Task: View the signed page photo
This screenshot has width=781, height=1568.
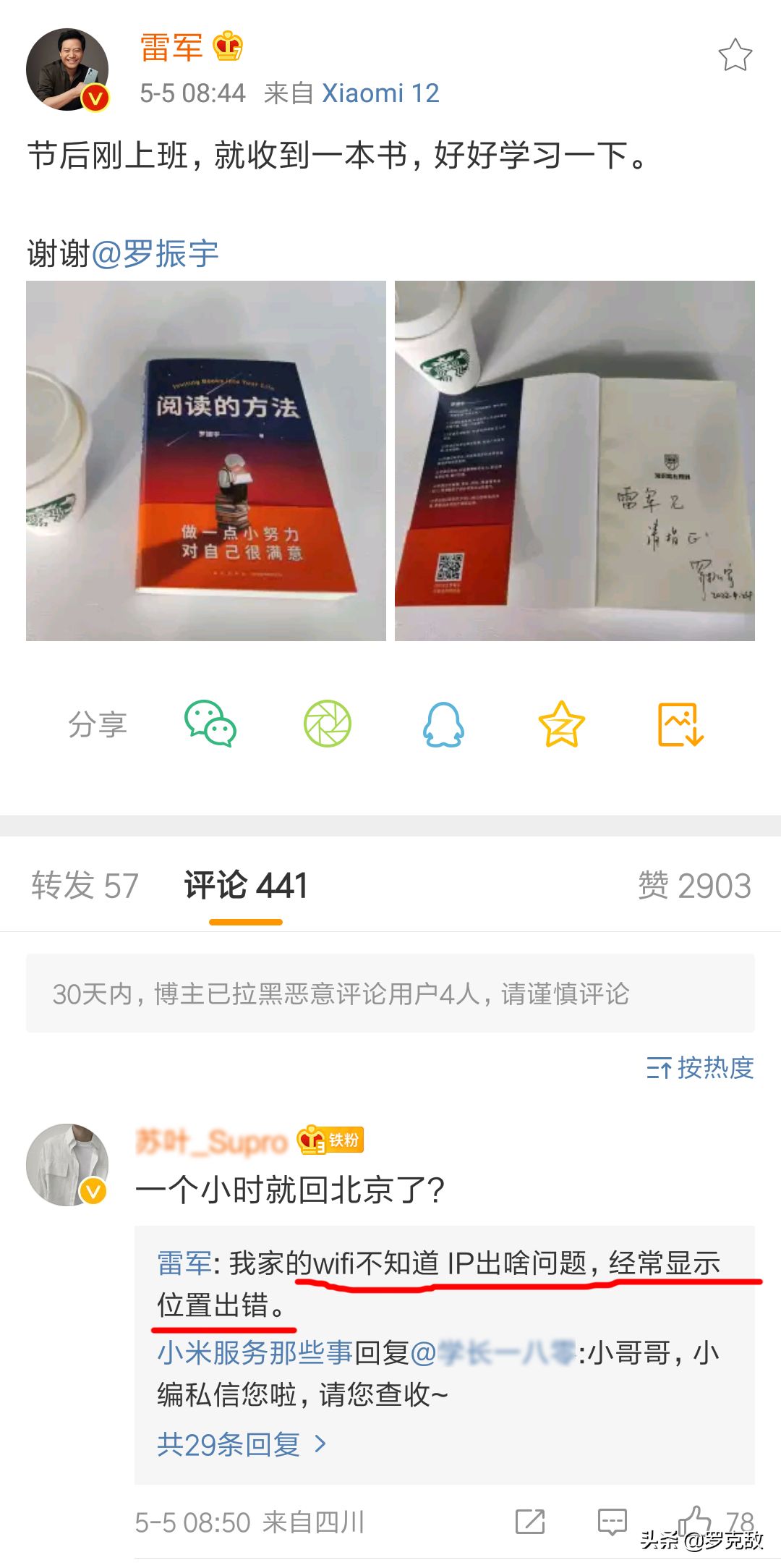Action: pyautogui.click(x=575, y=461)
